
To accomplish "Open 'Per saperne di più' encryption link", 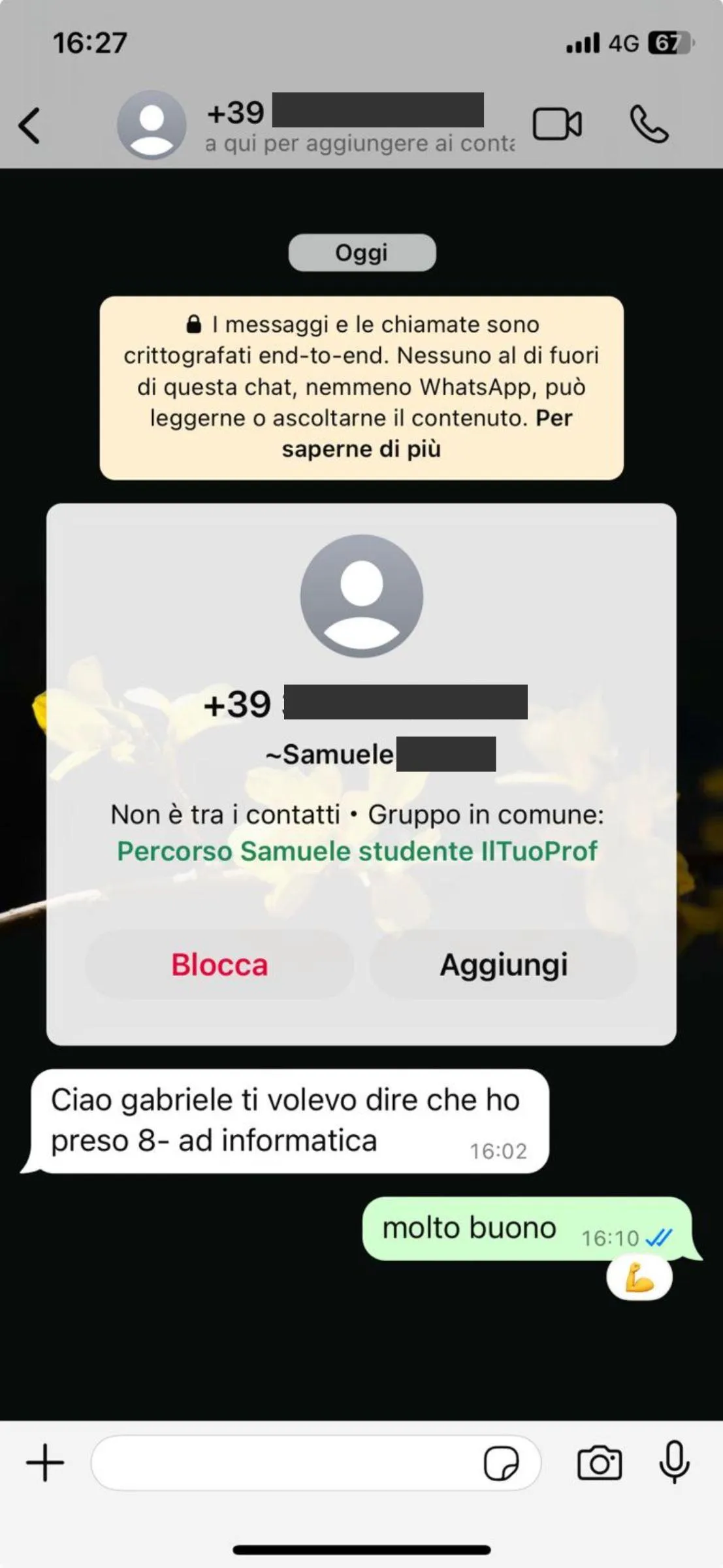I will [426, 433].
